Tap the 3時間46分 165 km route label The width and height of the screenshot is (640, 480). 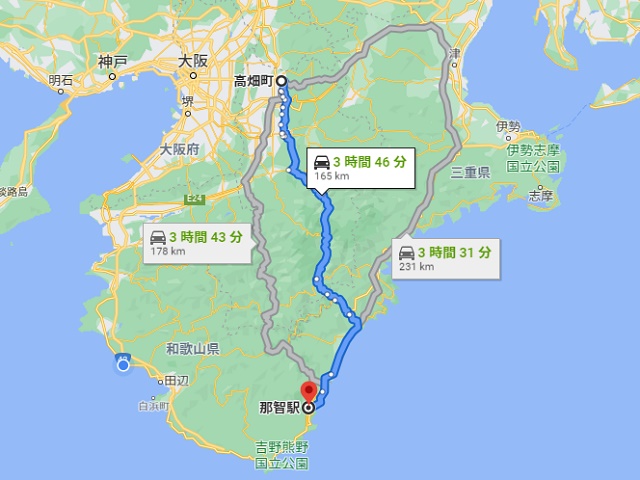pos(360,166)
